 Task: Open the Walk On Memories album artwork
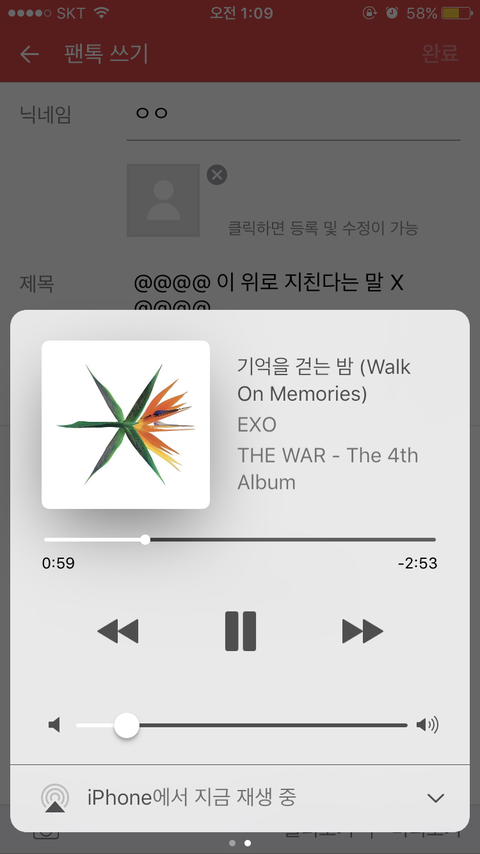(x=125, y=425)
